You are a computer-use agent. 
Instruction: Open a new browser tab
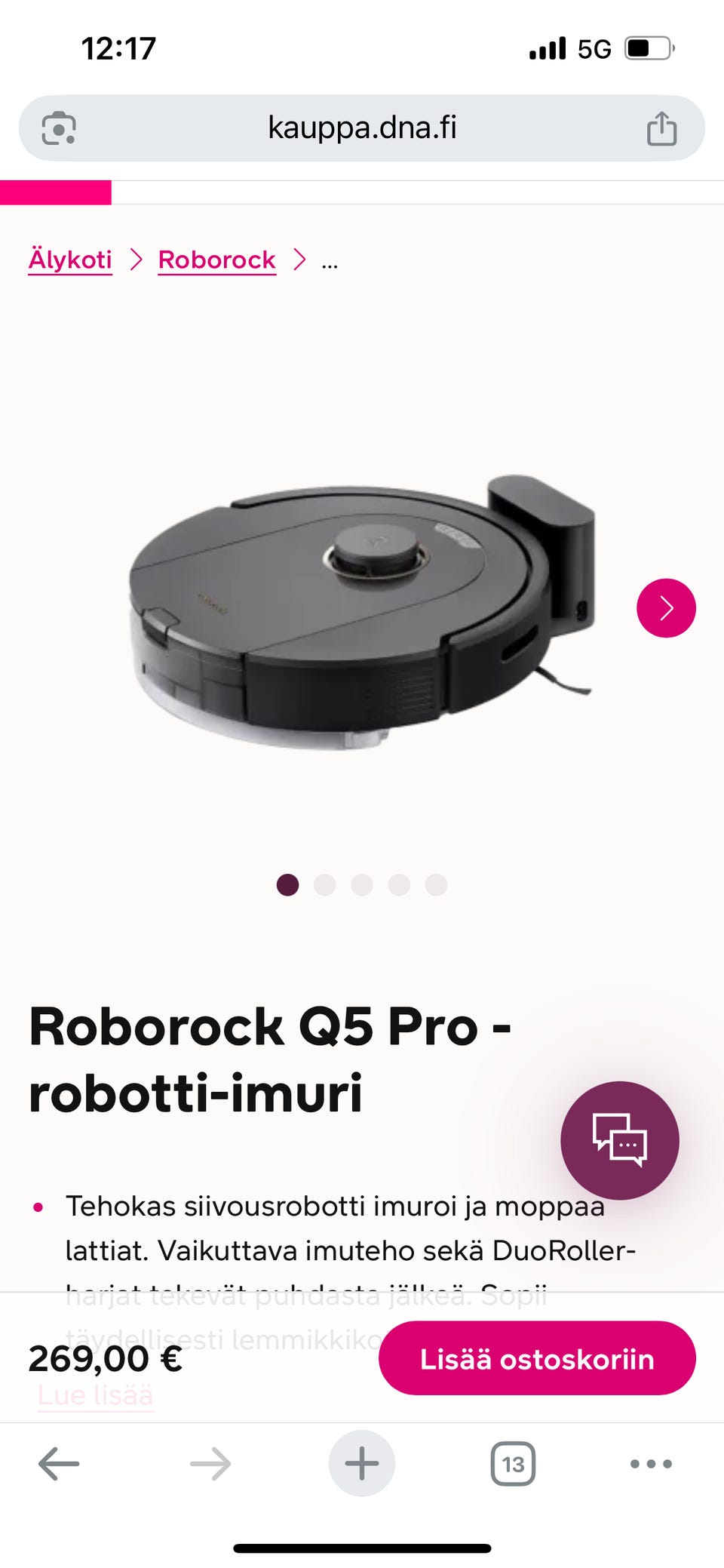pyautogui.click(x=362, y=1464)
